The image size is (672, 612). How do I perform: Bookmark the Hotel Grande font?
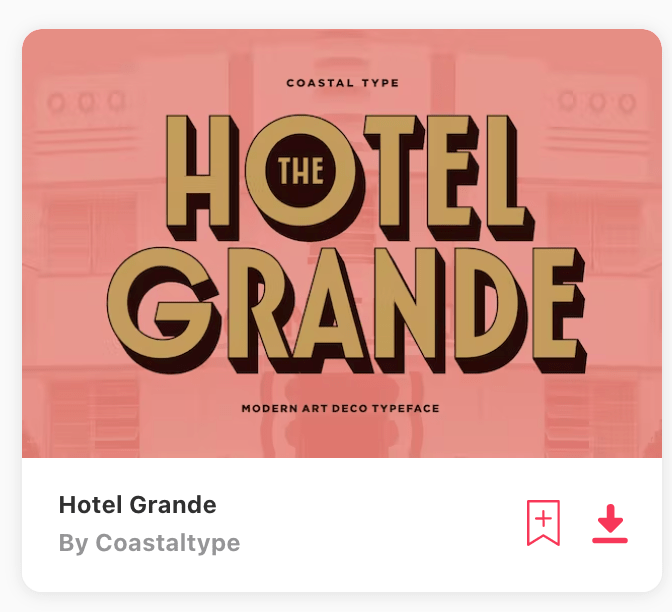point(543,522)
